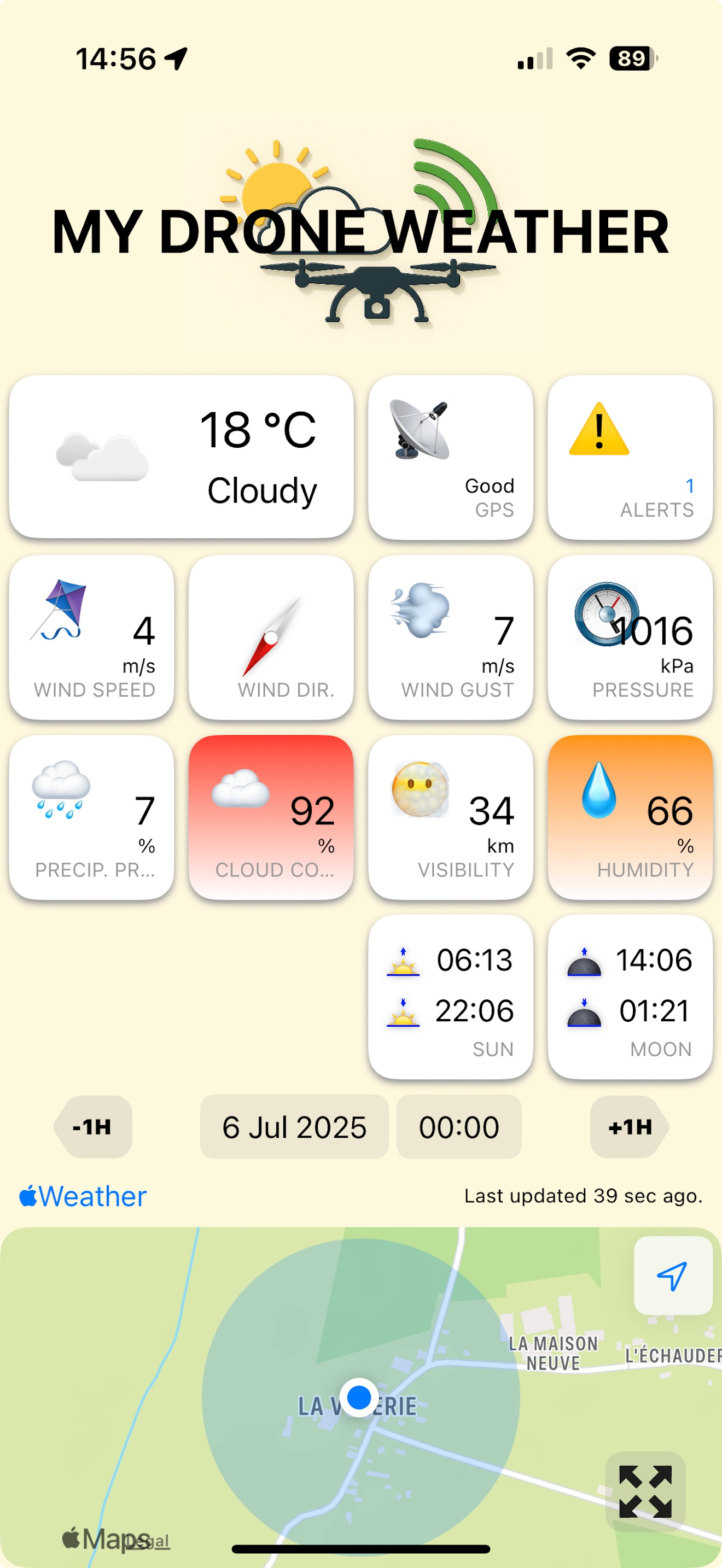Open the date selector showing 6 Jul 2025
The image size is (722, 1568).
293,1127
